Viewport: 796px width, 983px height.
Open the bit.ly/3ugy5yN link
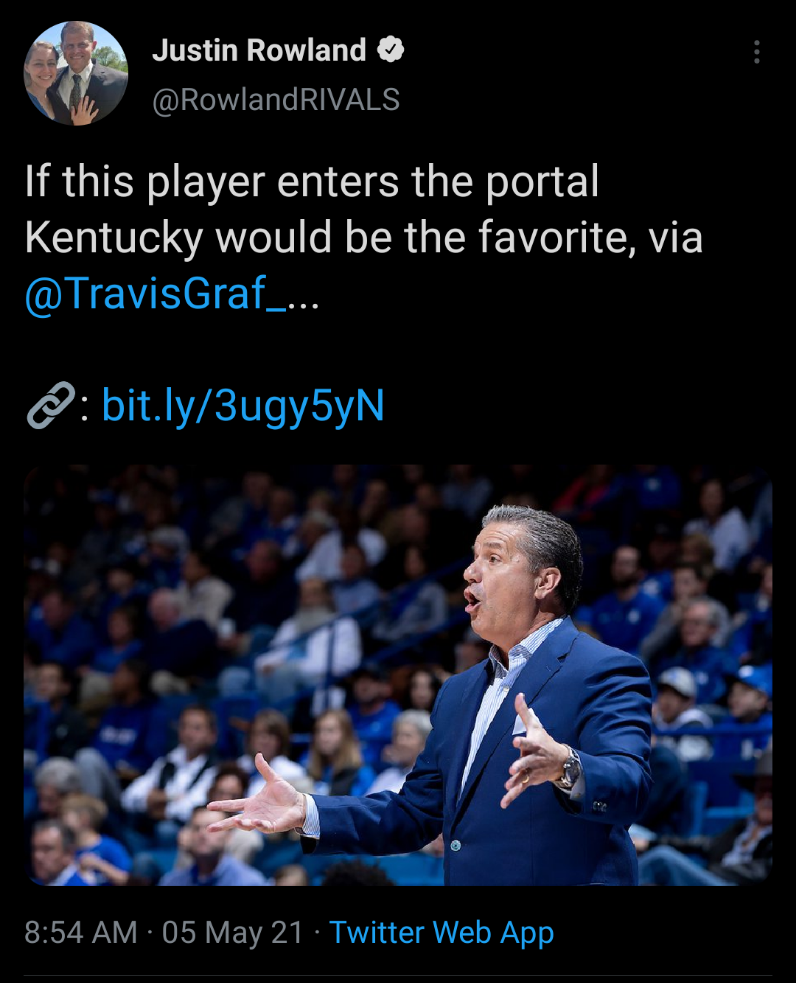click(x=243, y=407)
